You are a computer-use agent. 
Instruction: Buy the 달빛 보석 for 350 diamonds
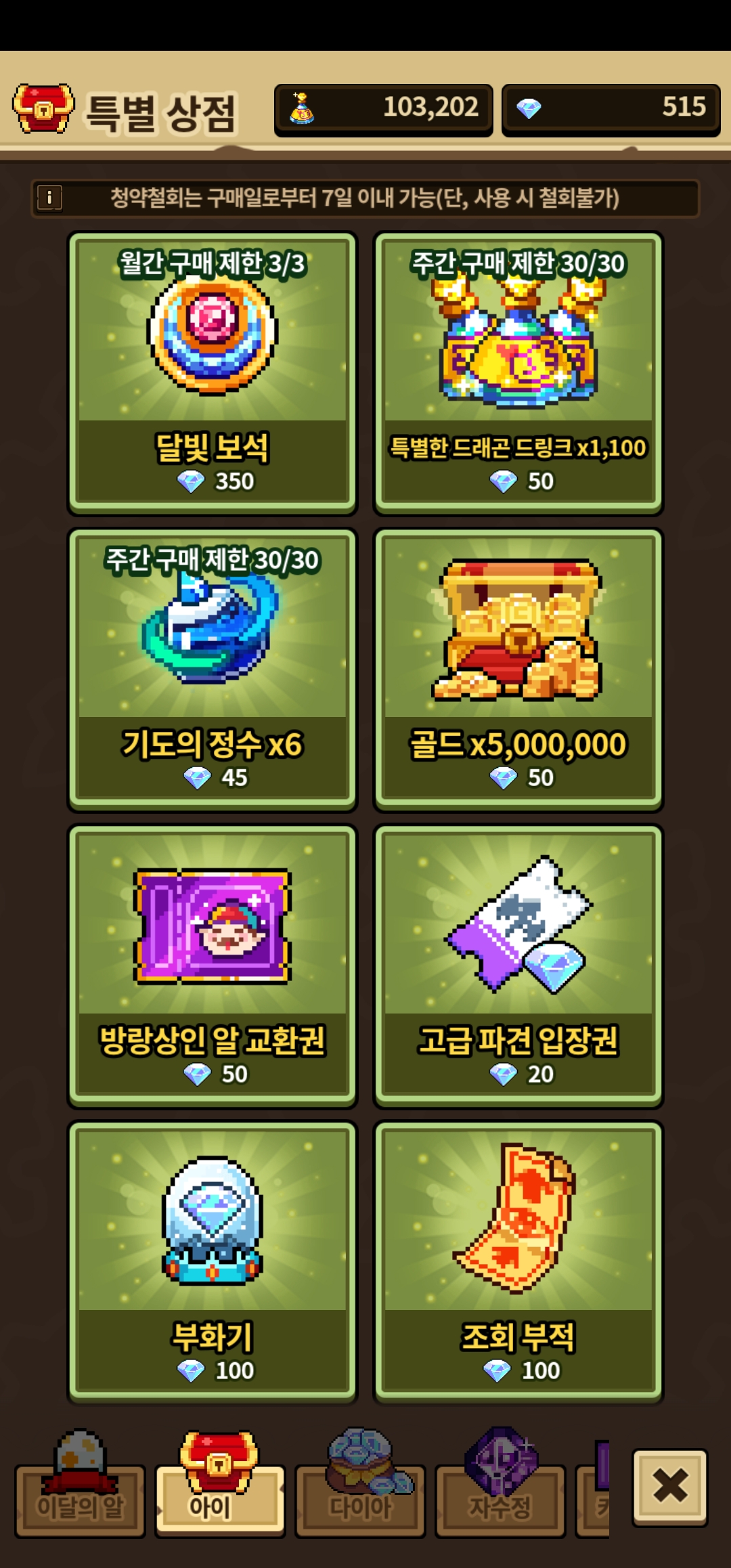[x=213, y=372]
